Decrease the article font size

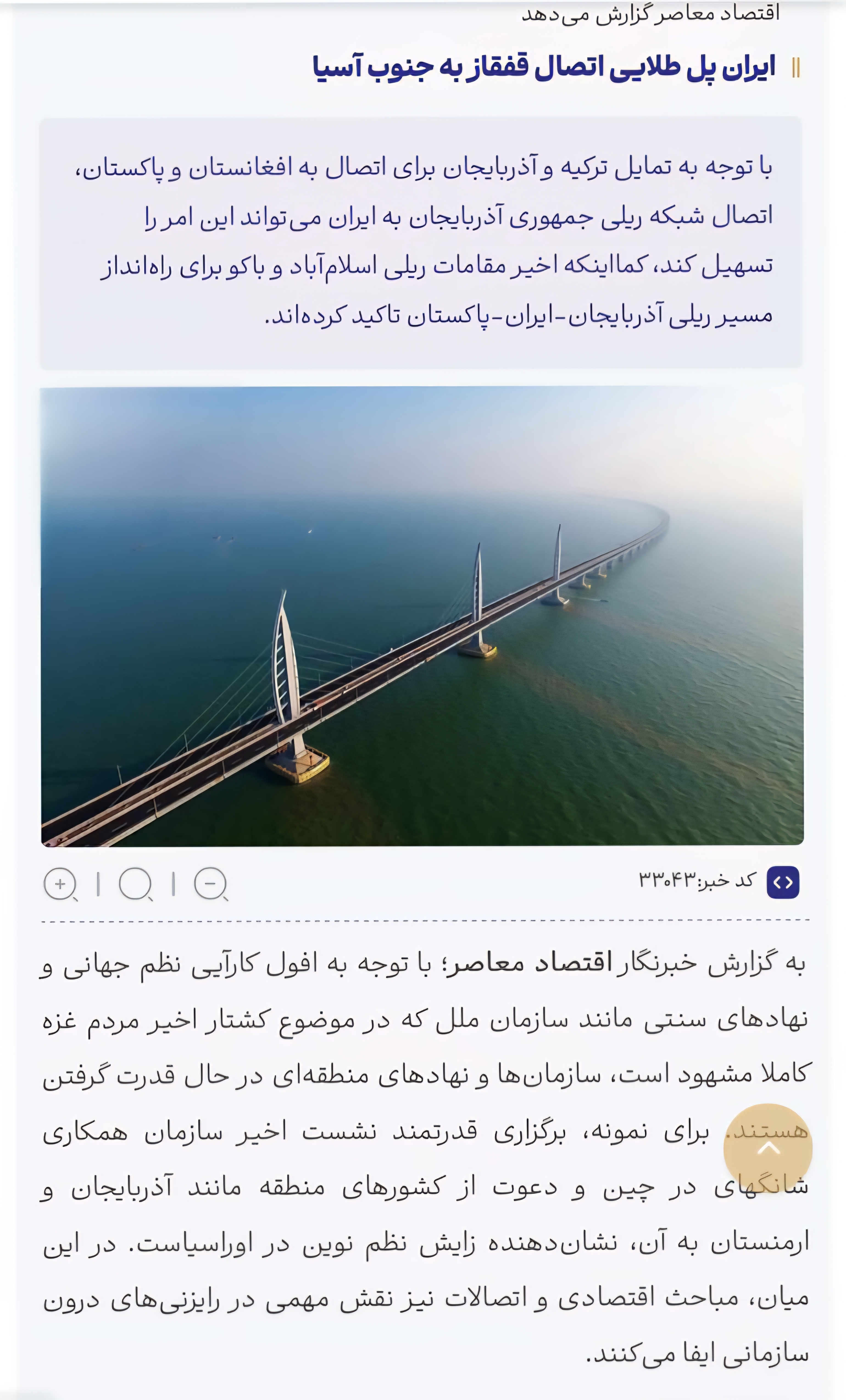(x=211, y=884)
